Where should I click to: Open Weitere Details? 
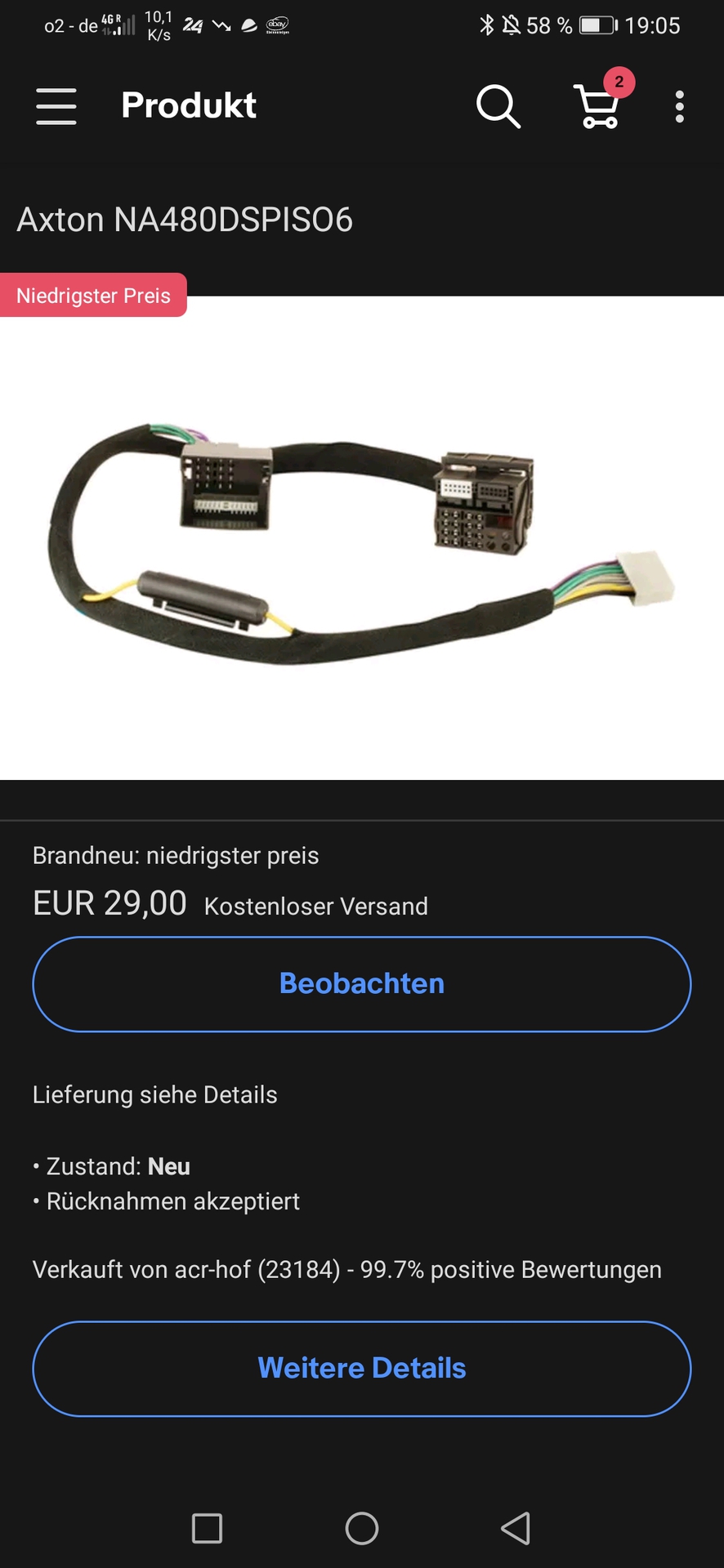pos(361,1368)
